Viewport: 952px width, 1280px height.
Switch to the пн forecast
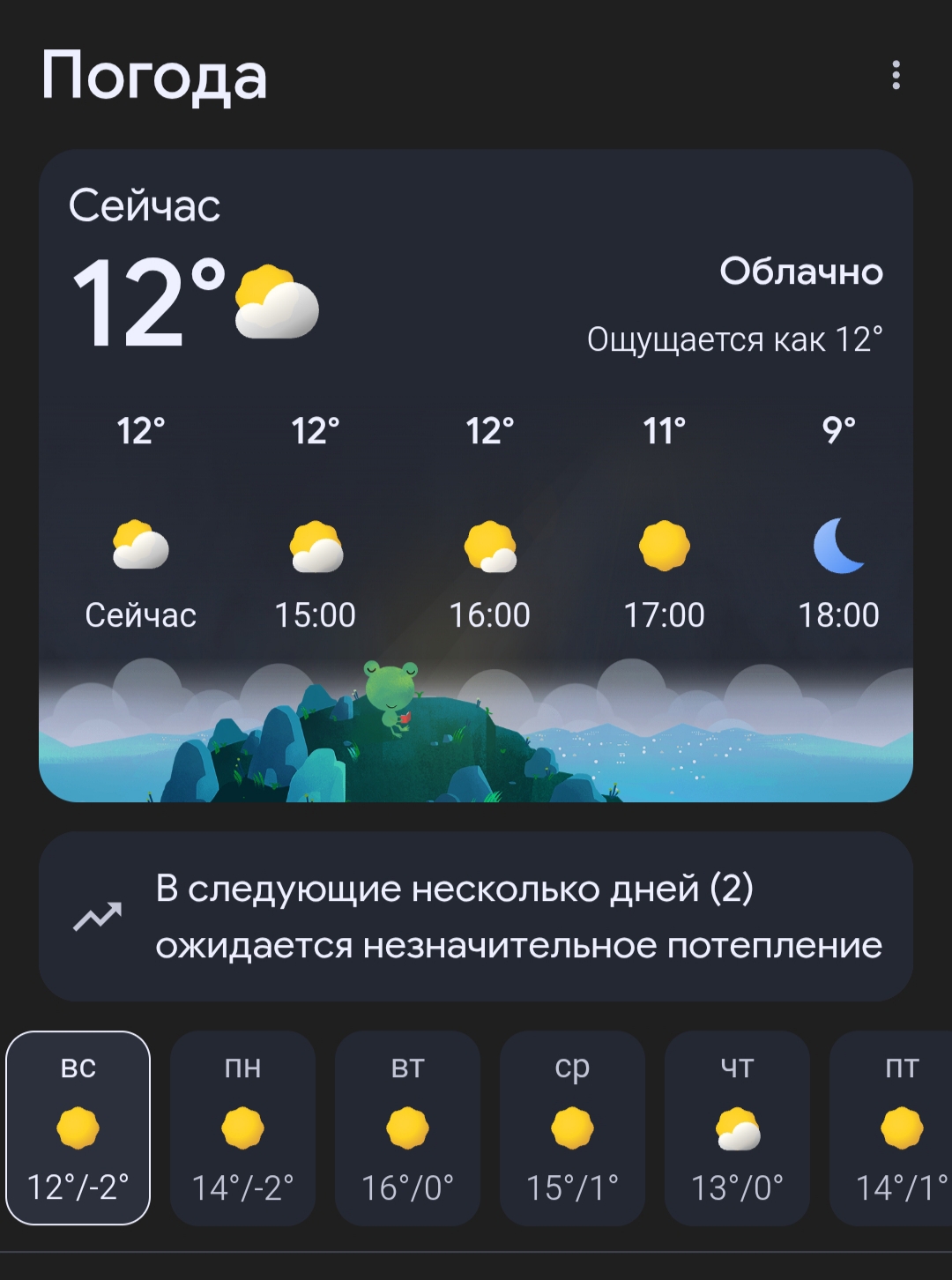[242, 1127]
